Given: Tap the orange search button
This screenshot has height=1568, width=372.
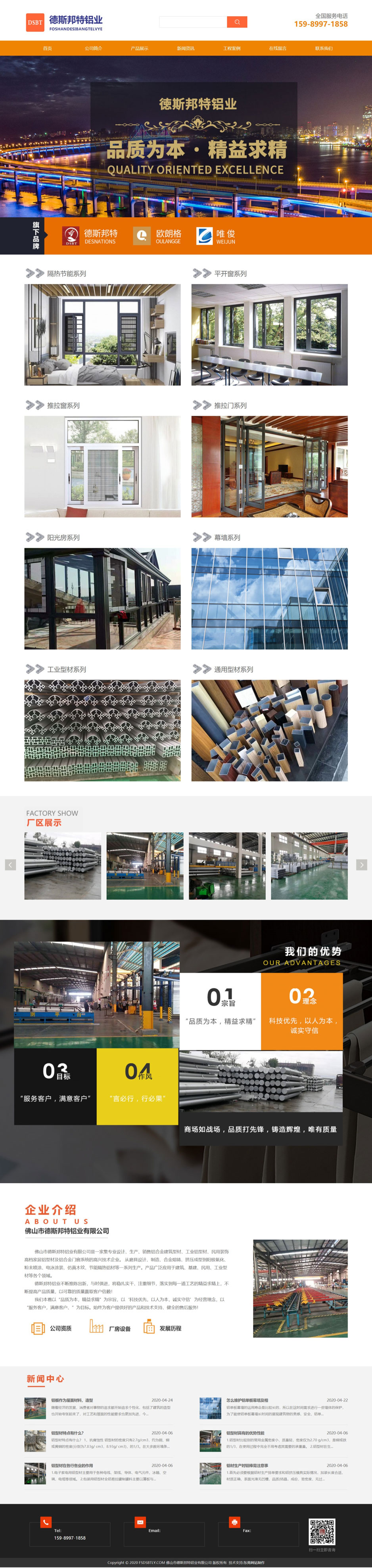Looking at the screenshot, I should click(x=237, y=22).
